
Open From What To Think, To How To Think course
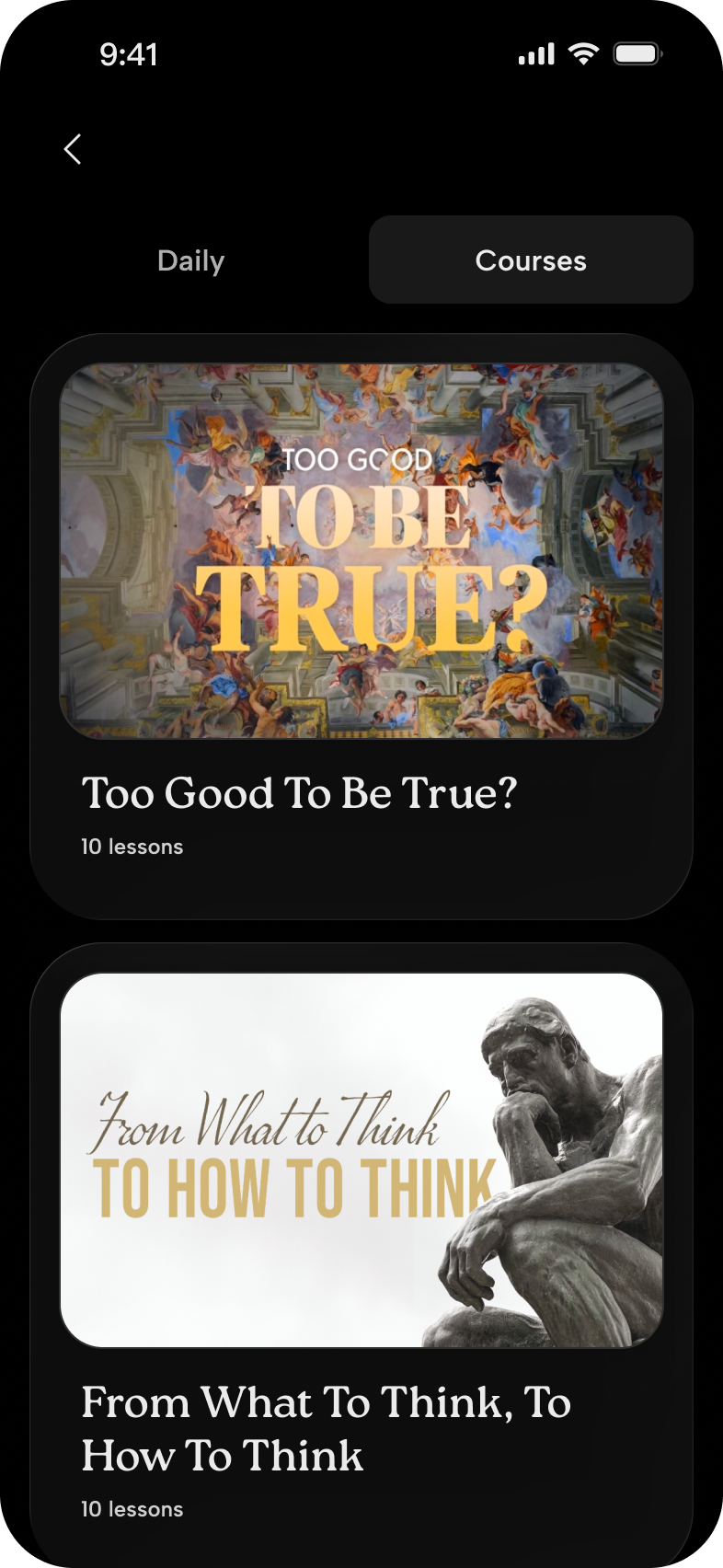361,1255
